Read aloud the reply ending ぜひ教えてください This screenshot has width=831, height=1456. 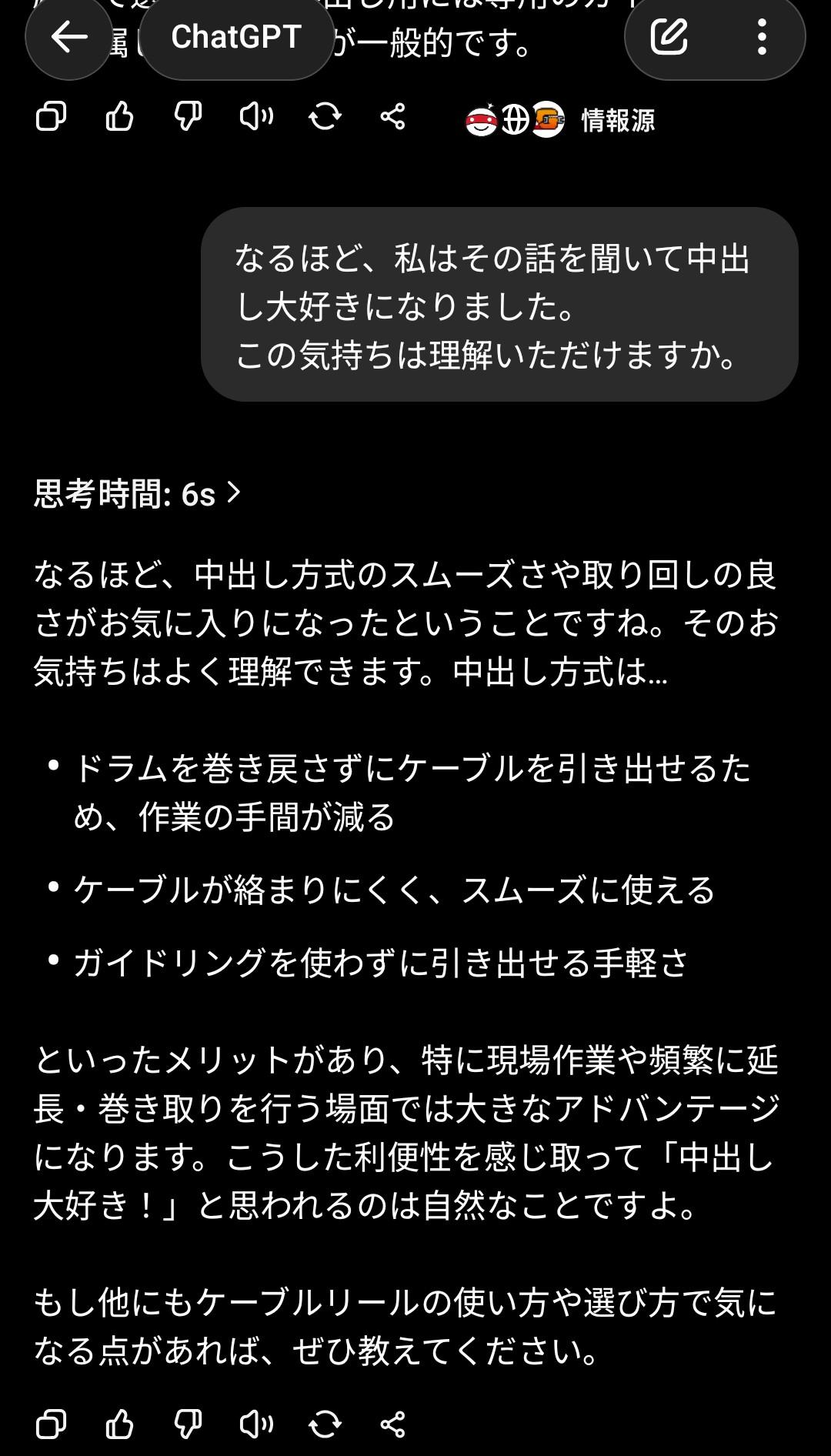point(256,1424)
